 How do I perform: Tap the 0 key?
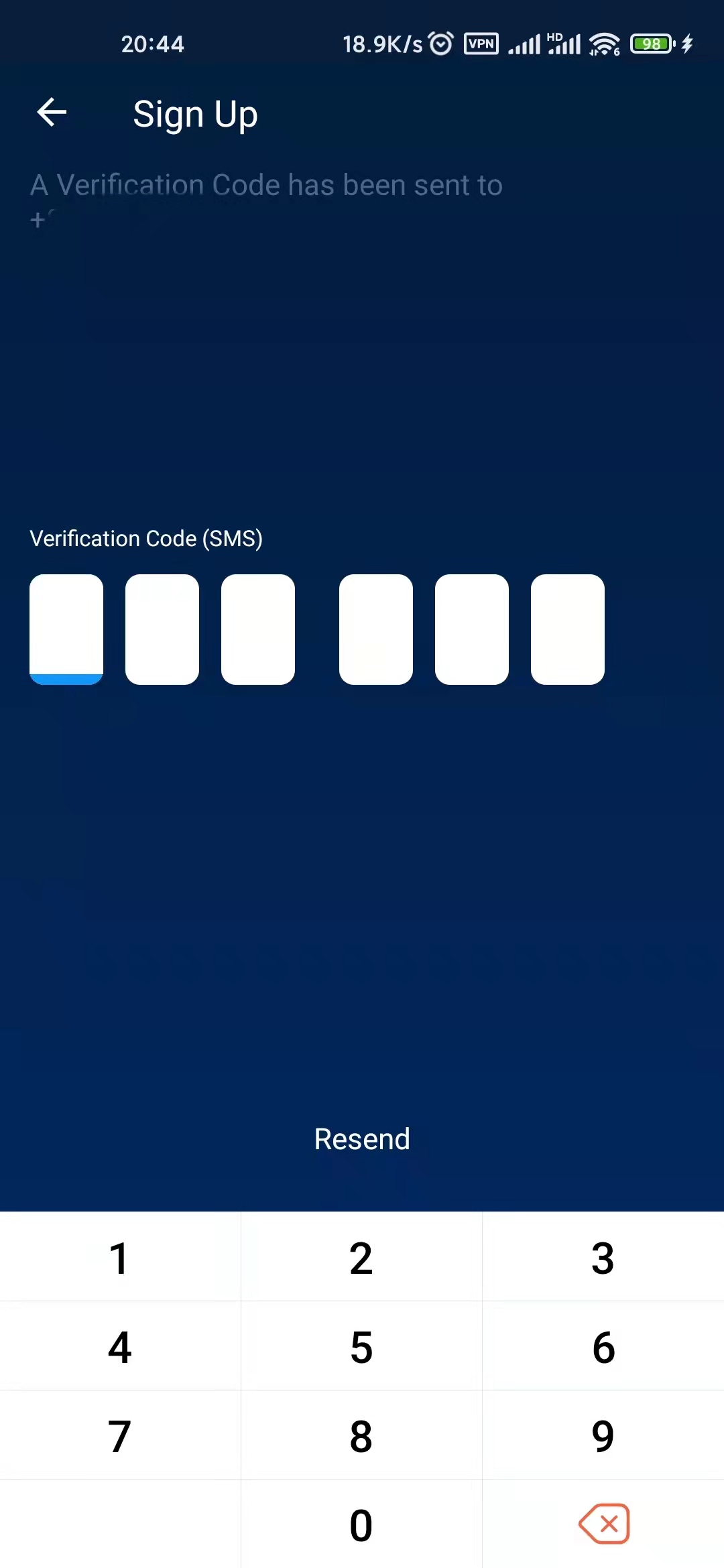coord(361,1525)
